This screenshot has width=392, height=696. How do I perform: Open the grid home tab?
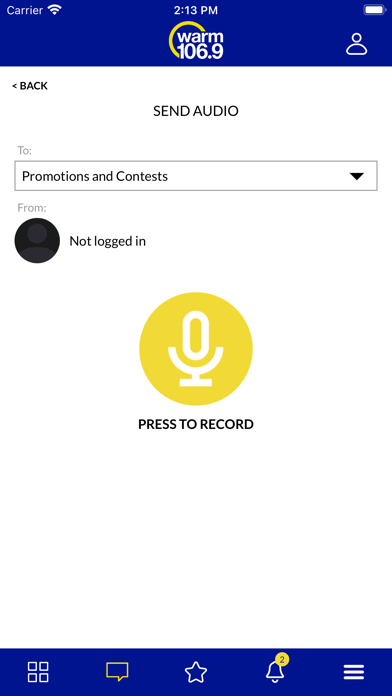point(38,672)
